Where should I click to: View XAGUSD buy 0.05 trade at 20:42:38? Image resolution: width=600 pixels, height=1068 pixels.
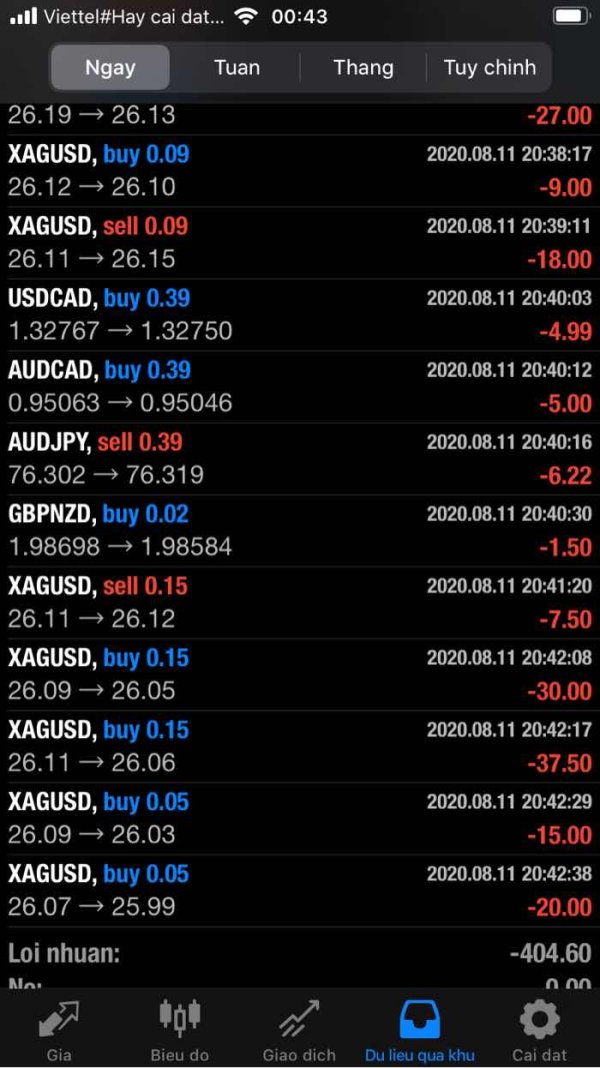tap(300, 890)
